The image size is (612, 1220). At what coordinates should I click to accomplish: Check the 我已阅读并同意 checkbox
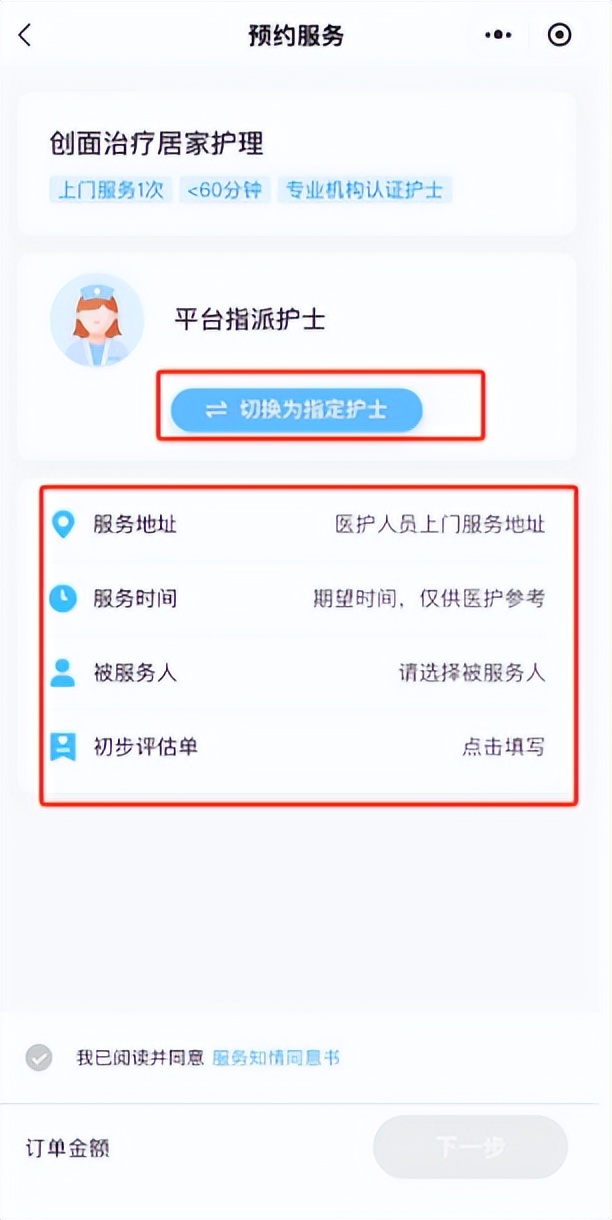(x=39, y=1058)
